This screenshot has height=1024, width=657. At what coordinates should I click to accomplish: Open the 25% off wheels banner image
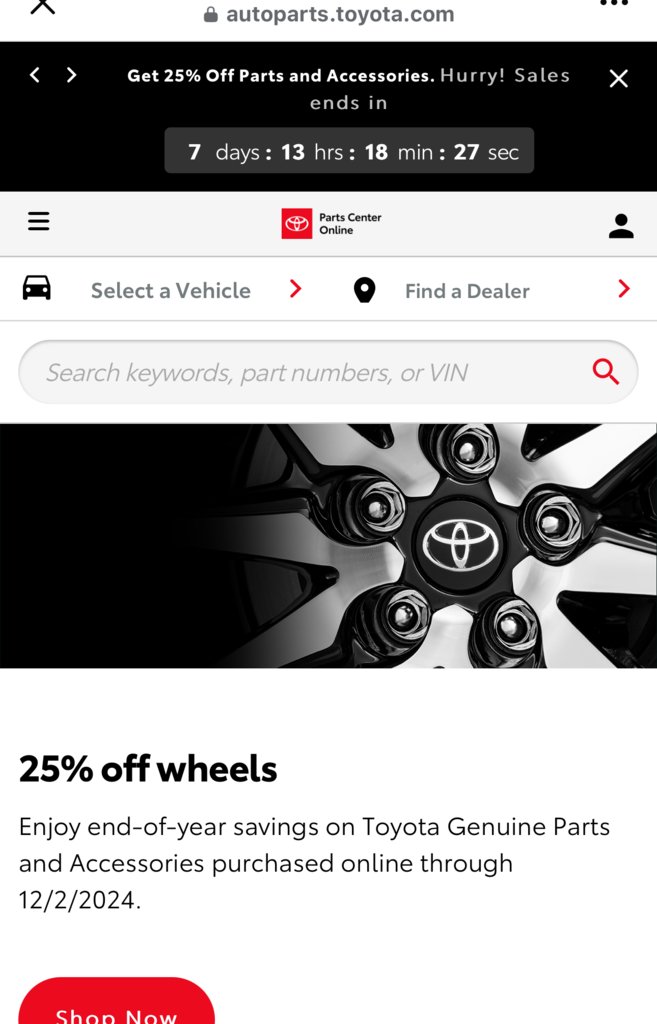(328, 545)
